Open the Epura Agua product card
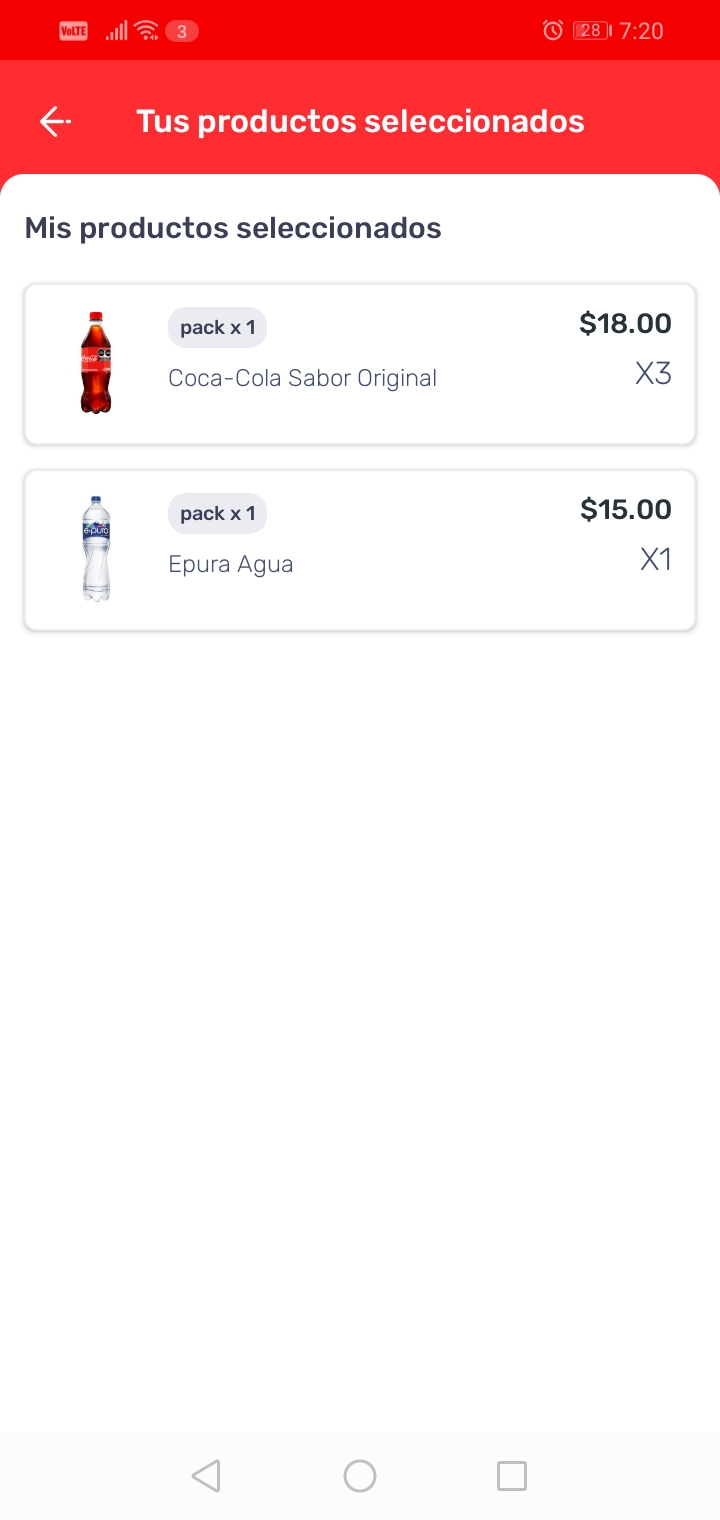 pyautogui.click(x=360, y=550)
